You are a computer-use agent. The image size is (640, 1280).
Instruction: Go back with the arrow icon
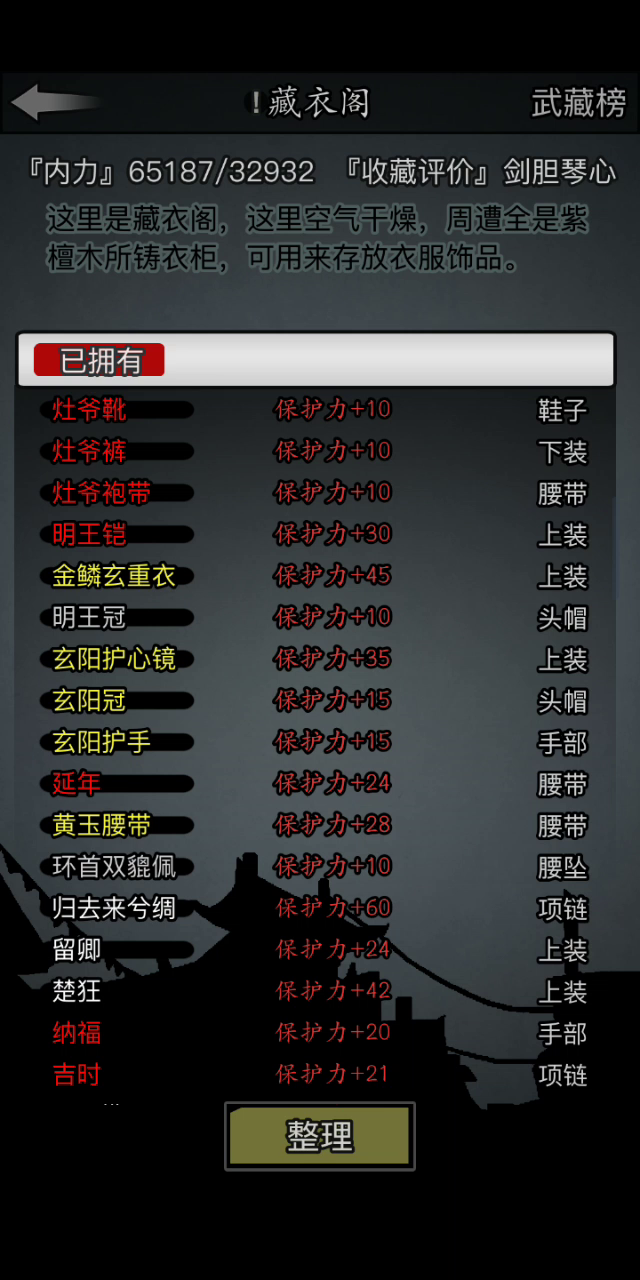pyautogui.click(x=55, y=102)
